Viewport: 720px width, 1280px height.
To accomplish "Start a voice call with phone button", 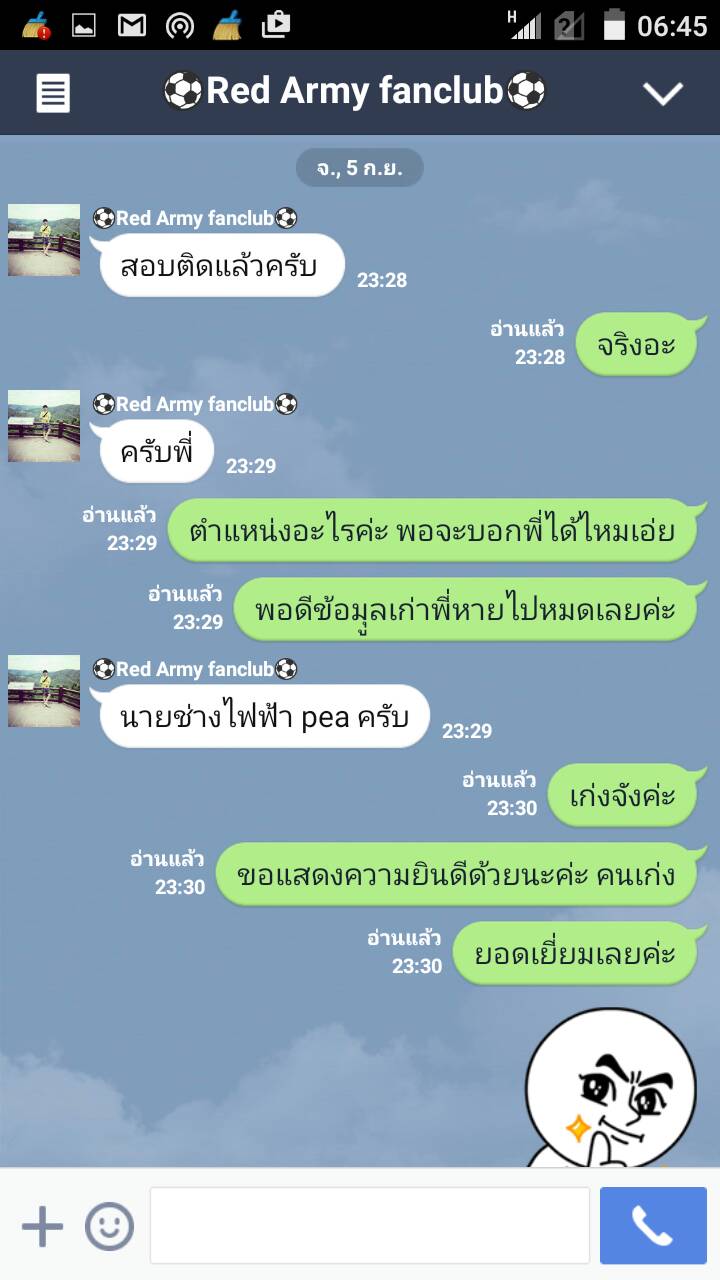I will (x=653, y=1226).
